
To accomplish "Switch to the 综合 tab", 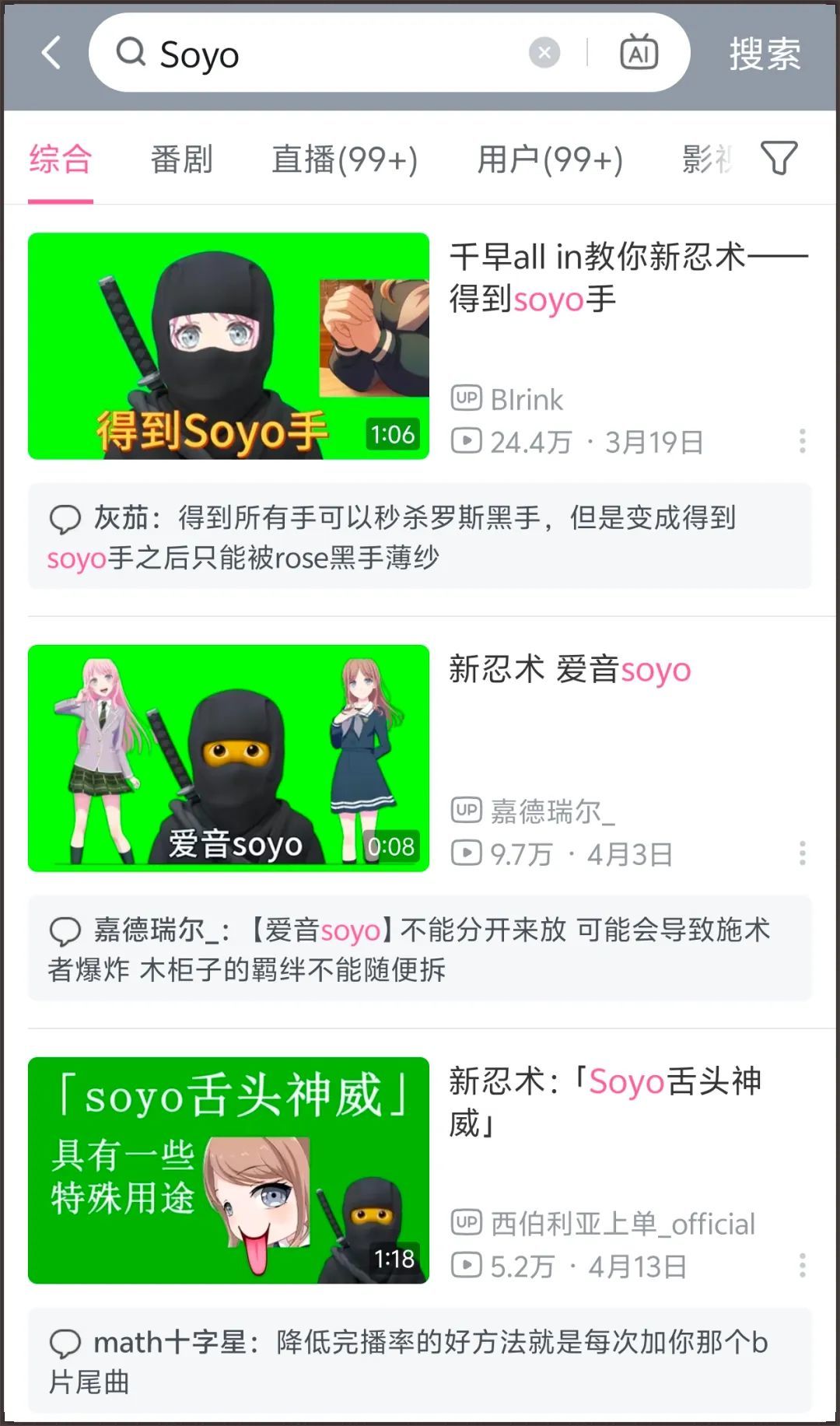I will [x=61, y=159].
